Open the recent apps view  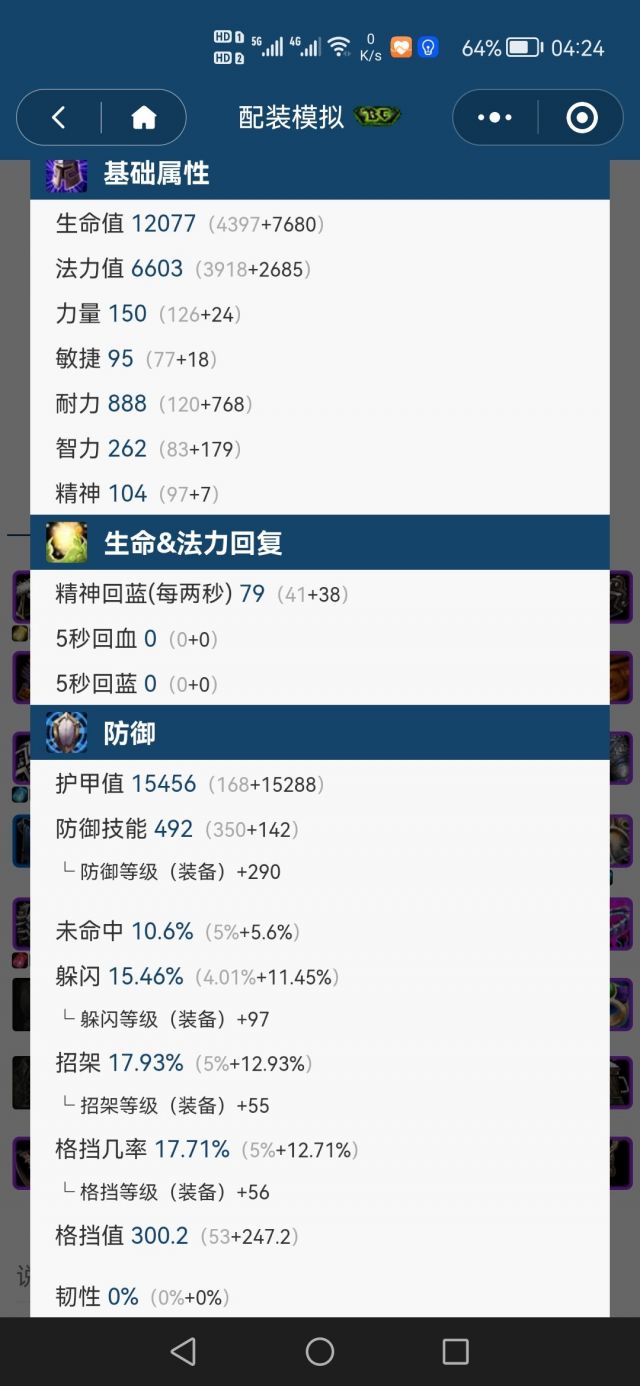(455, 1352)
